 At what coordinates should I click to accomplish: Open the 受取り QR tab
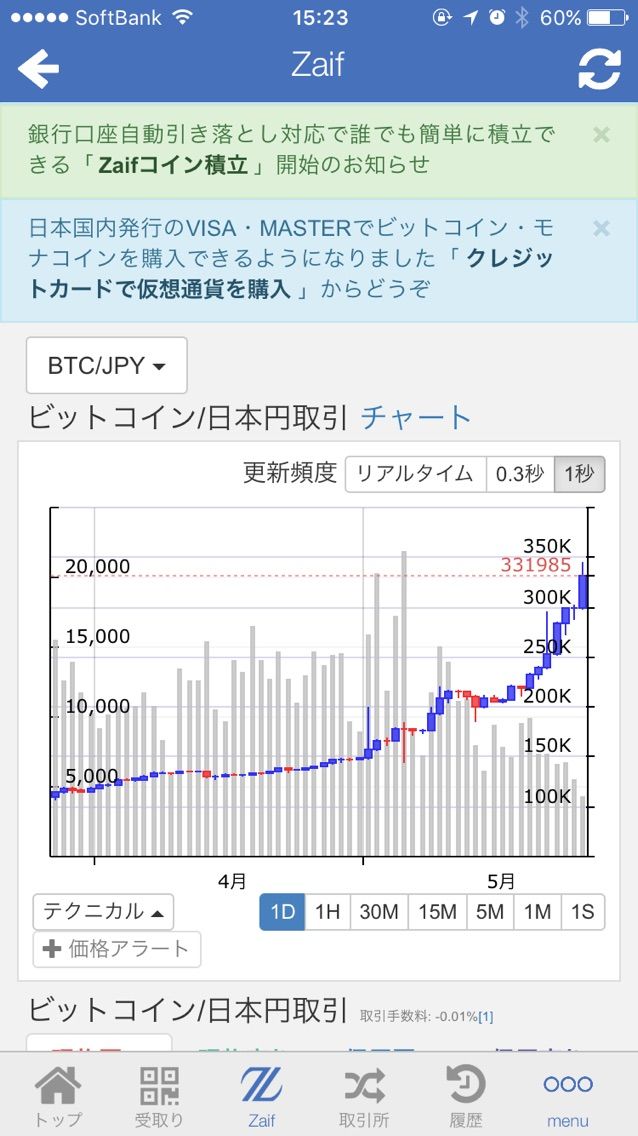pos(159,1096)
